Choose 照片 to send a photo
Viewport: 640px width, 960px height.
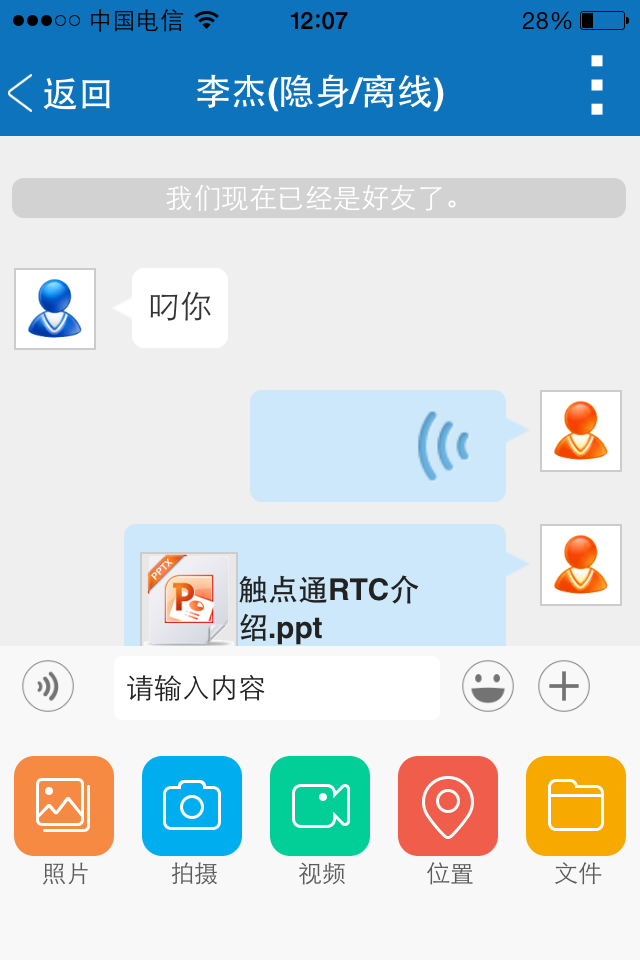(x=64, y=806)
